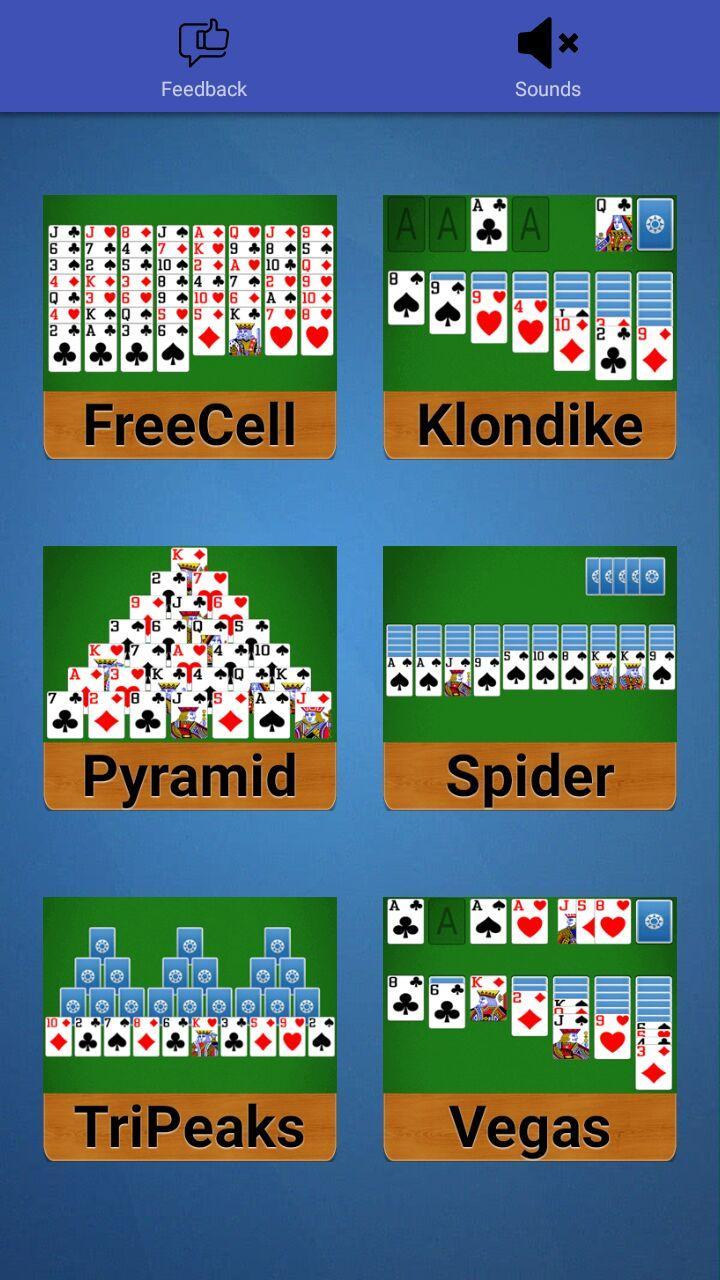Click the Sounds label
The width and height of the screenshot is (720, 1280).
[x=547, y=88]
